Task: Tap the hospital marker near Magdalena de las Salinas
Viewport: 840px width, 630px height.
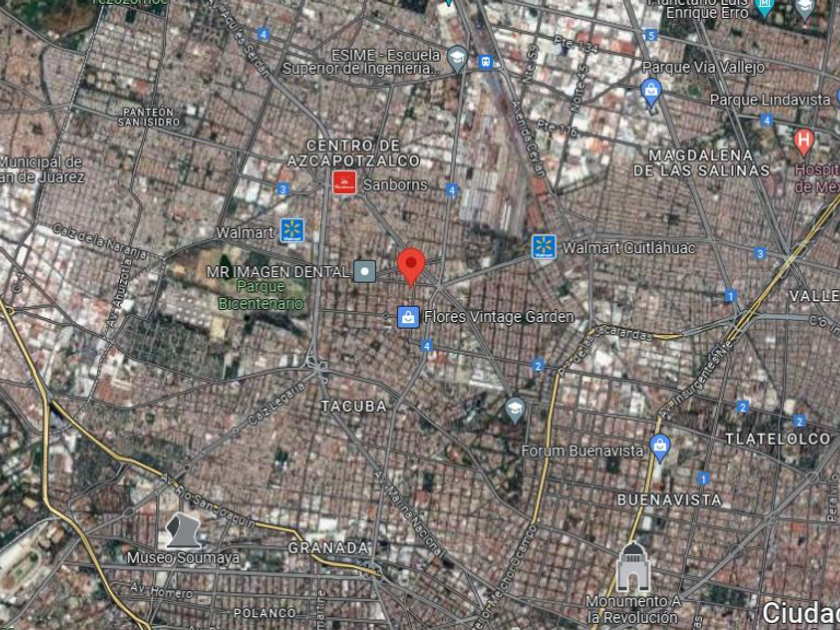Action: tap(804, 142)
